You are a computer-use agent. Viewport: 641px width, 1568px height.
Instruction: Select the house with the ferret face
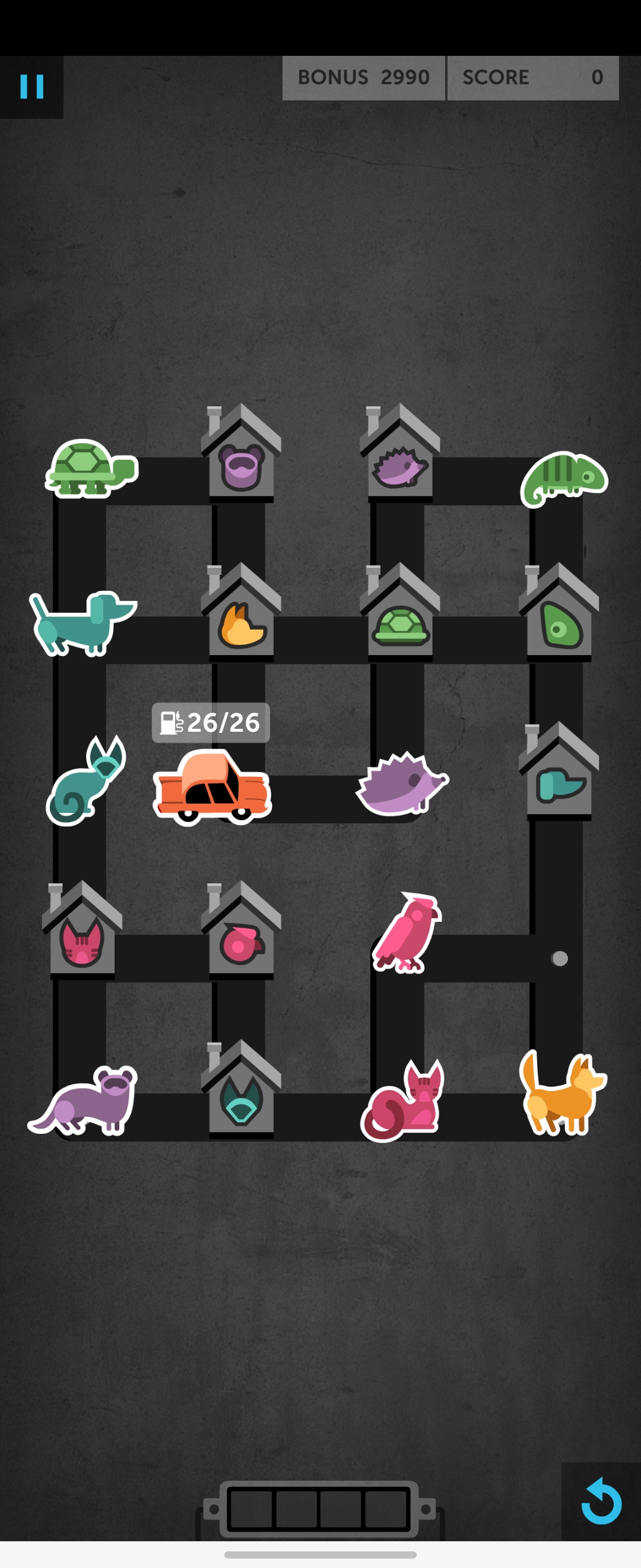pos(242,456)
